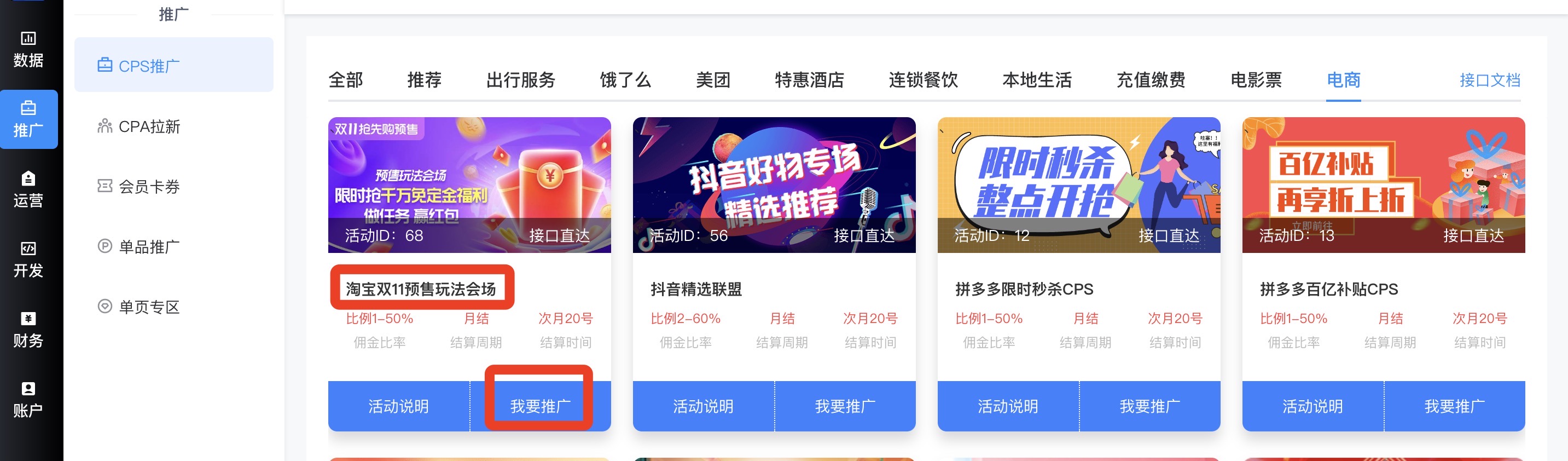This screenshot has width=1568, height=461.
Task: Choose the 特惠酒店 category tab
Action: (x=809, y=80)
